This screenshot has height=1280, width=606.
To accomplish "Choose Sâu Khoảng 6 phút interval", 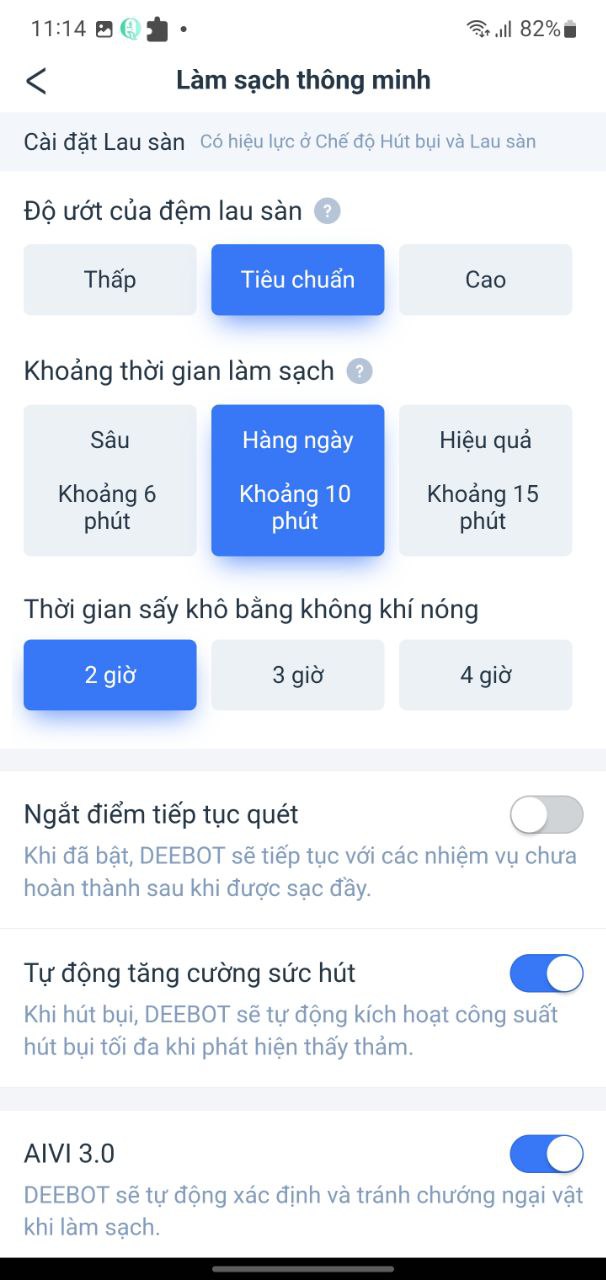I will point(110,480).
